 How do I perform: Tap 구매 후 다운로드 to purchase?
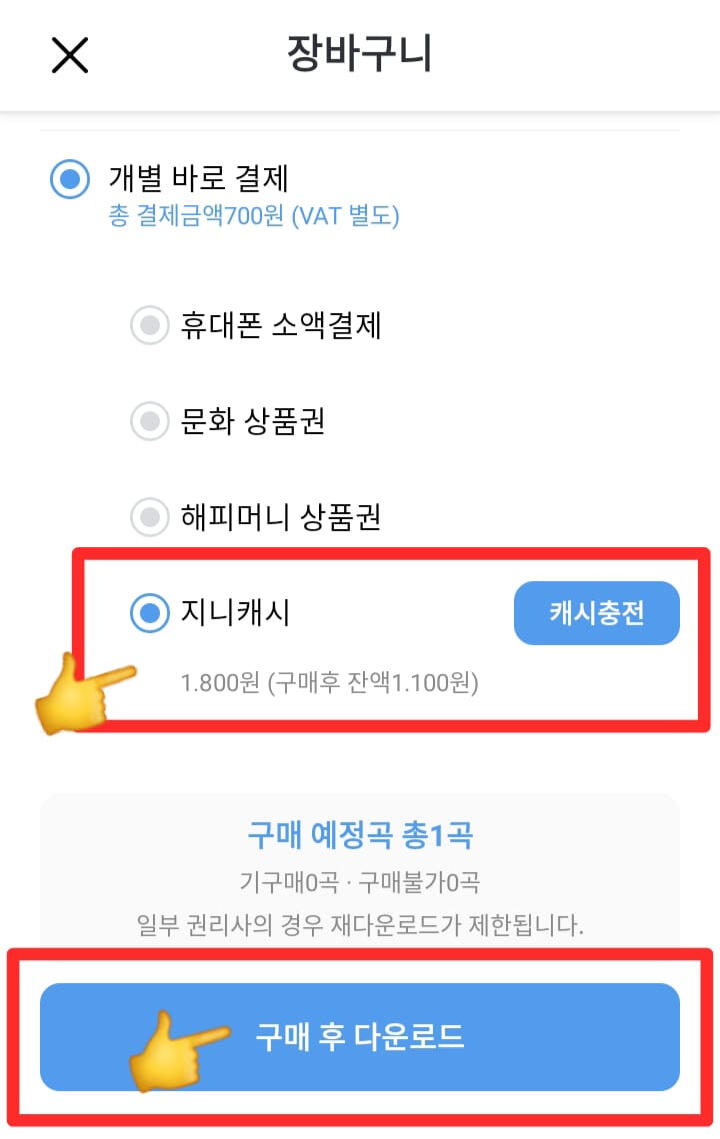tap(360, 1037)
